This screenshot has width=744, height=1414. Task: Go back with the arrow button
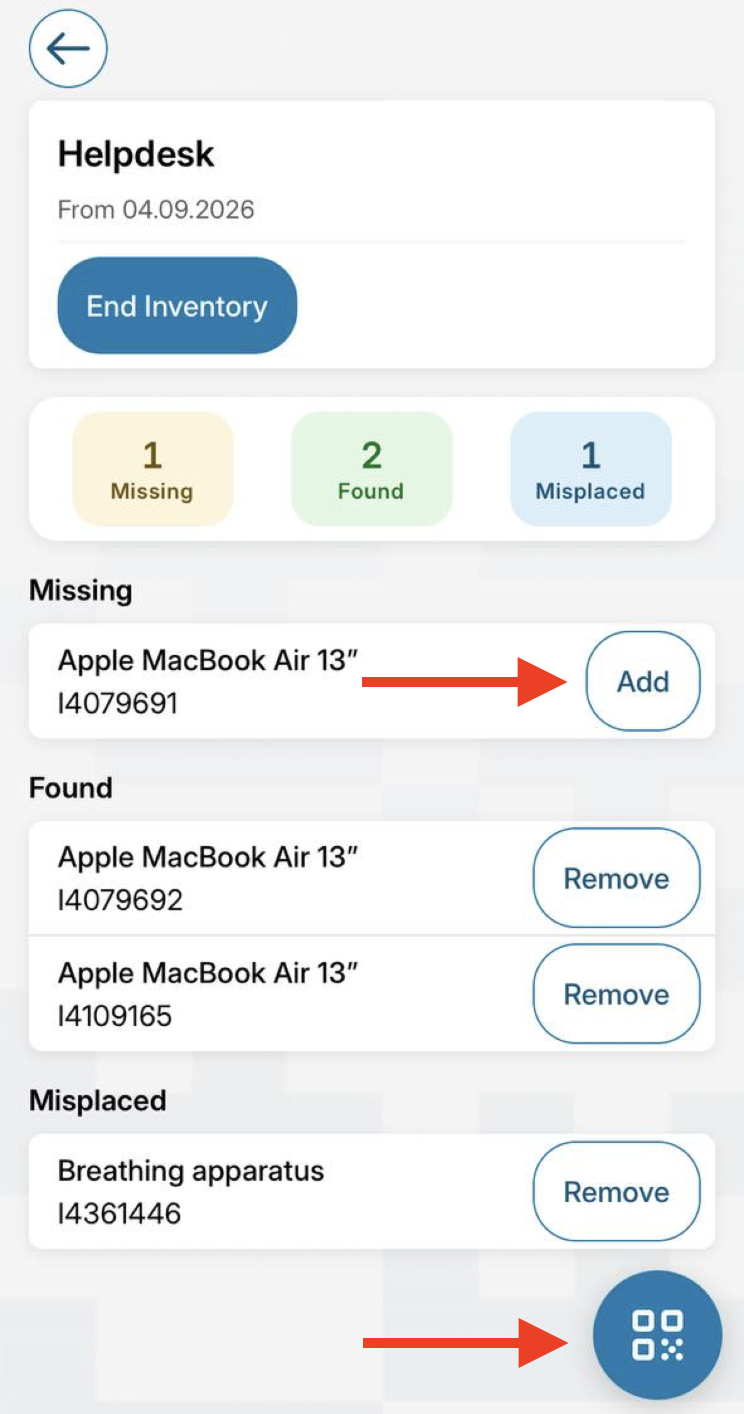point(68,48)
